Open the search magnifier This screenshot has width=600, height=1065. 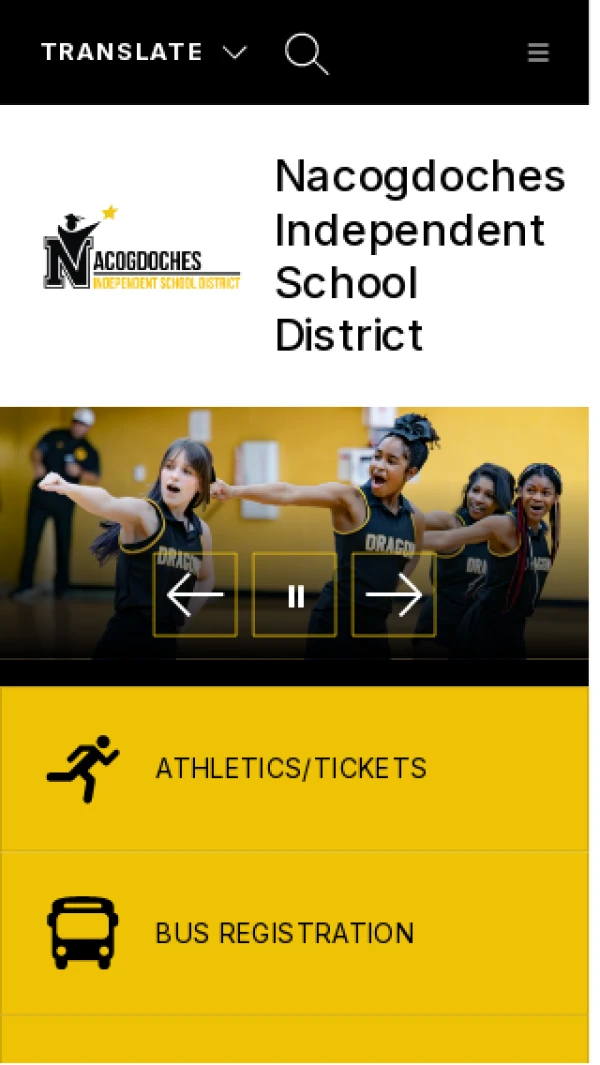click(x=306, y=53)
